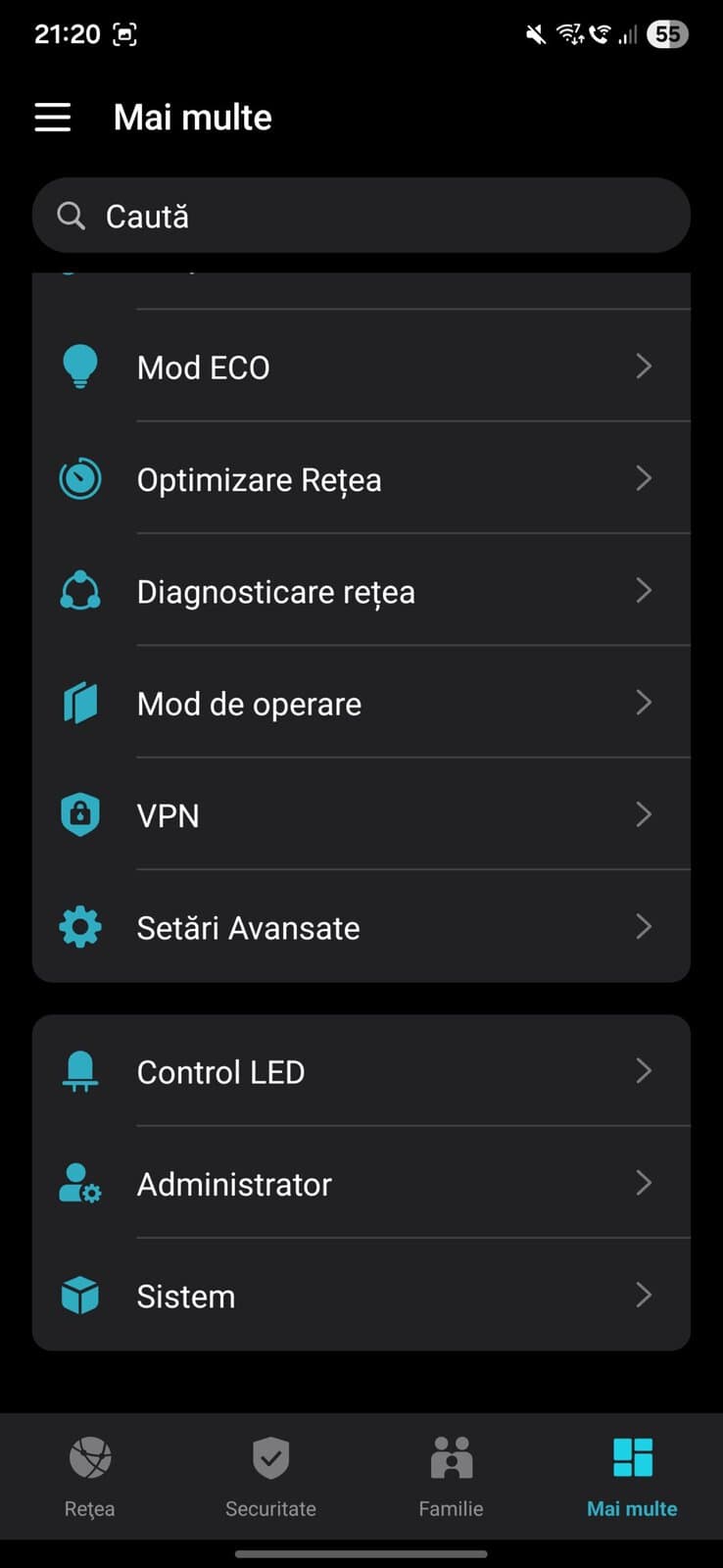Open the hamburger drawer menu
The width and height of the screenshot is (723, 1568).
click(53, 118)
